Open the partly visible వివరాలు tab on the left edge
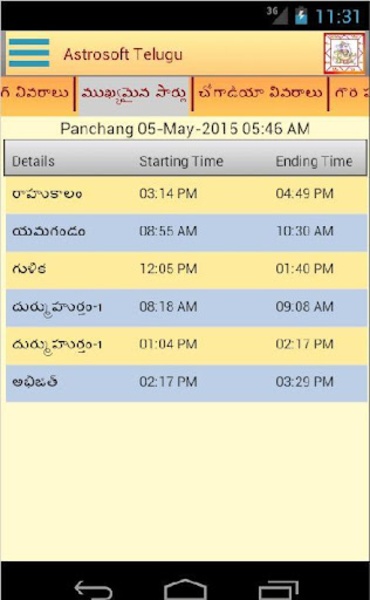The height and width of the screenshot is (600, 370). (x=37, y=93)
